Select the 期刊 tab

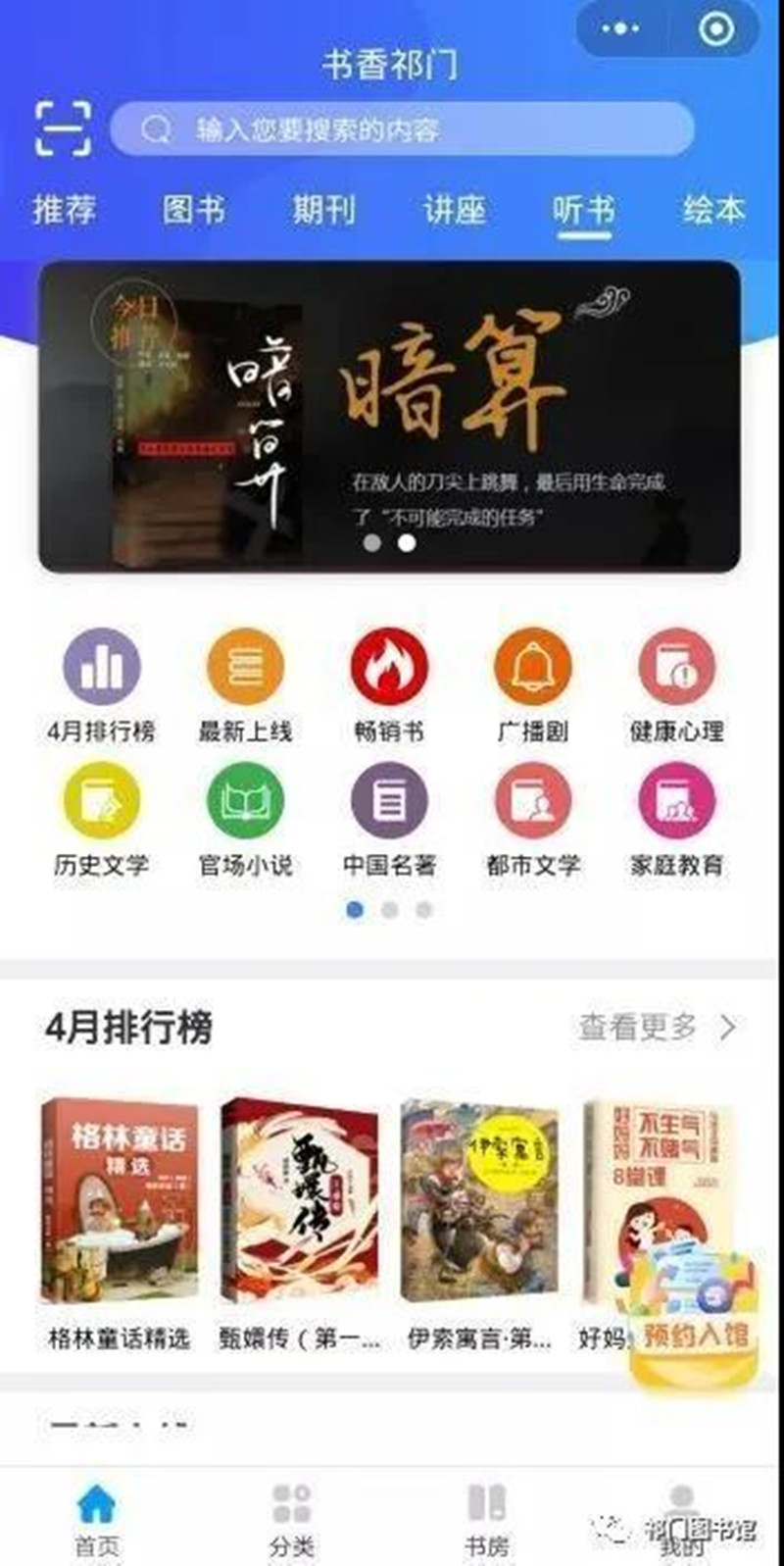324,210
